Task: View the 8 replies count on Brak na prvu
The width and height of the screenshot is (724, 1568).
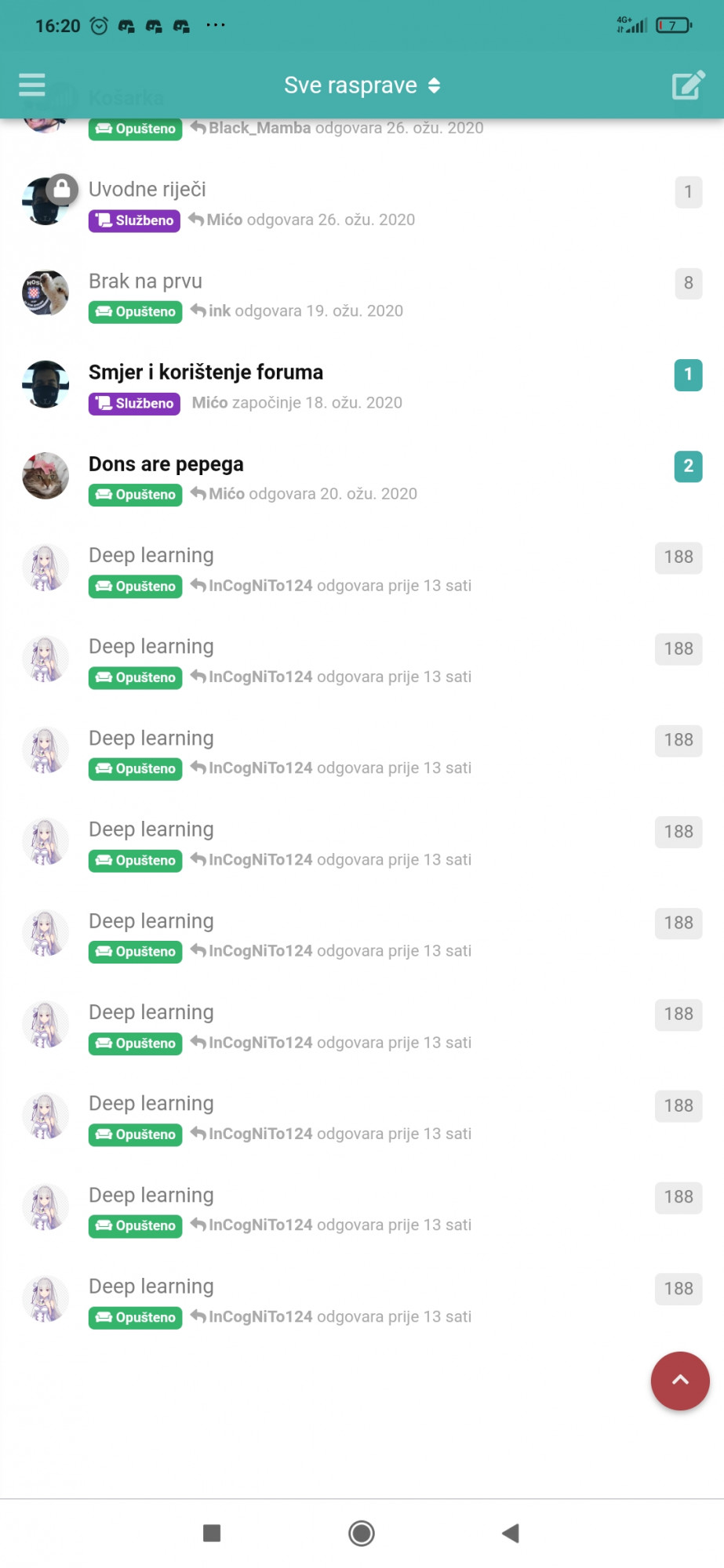Action: click(688, 283)
